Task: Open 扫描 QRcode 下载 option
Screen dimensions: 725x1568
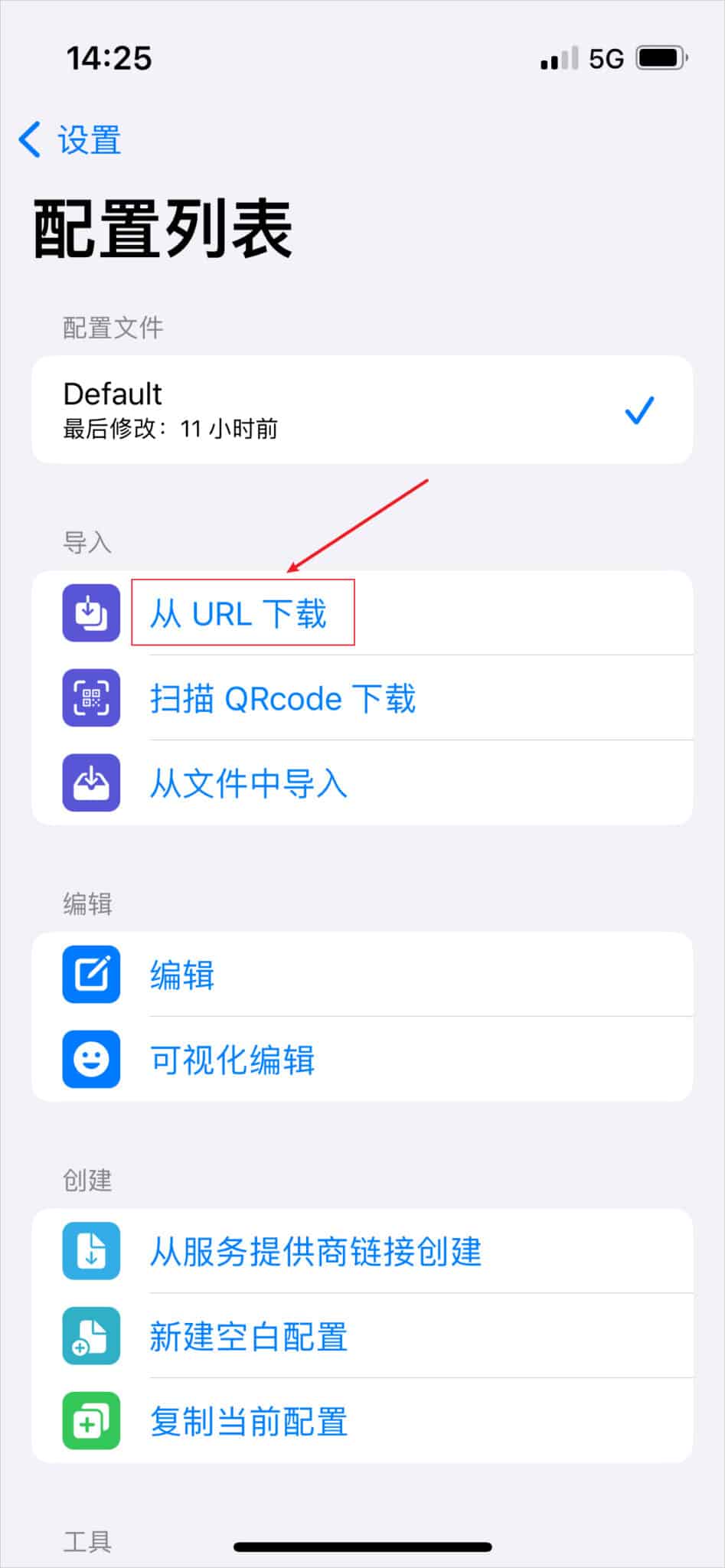Action: pyautogui.click(x=283, y=698)
